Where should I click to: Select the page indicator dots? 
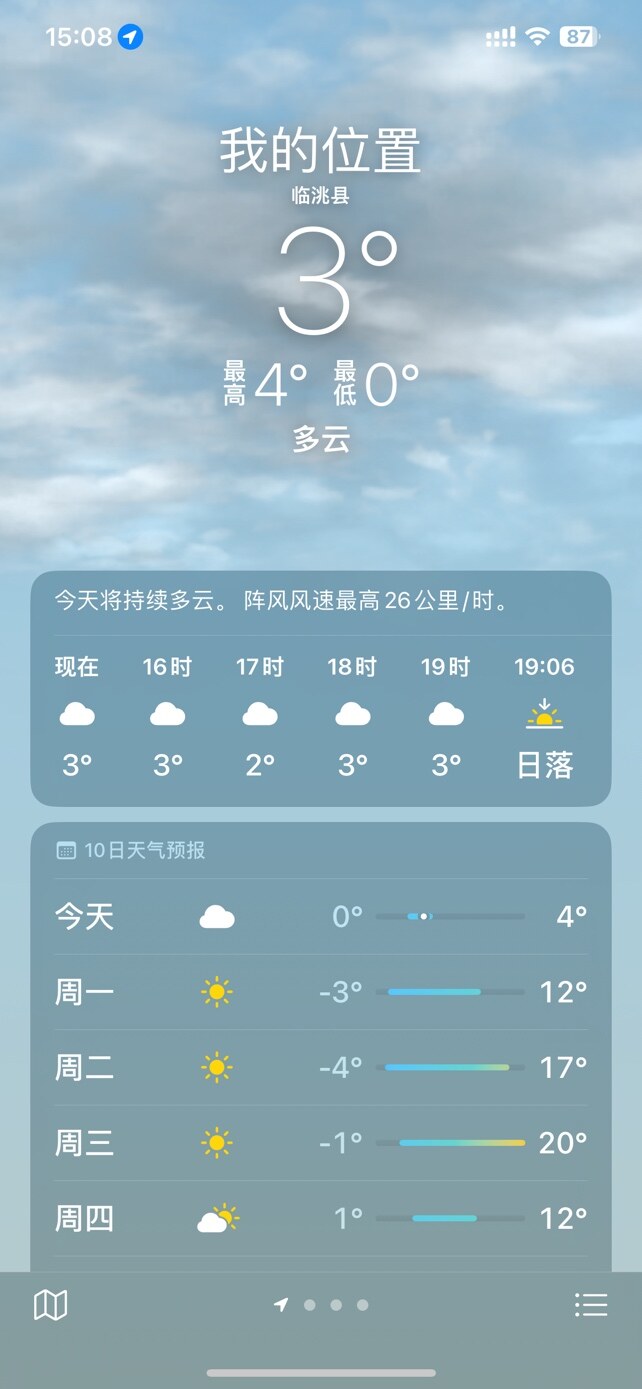pos(322,1305)
